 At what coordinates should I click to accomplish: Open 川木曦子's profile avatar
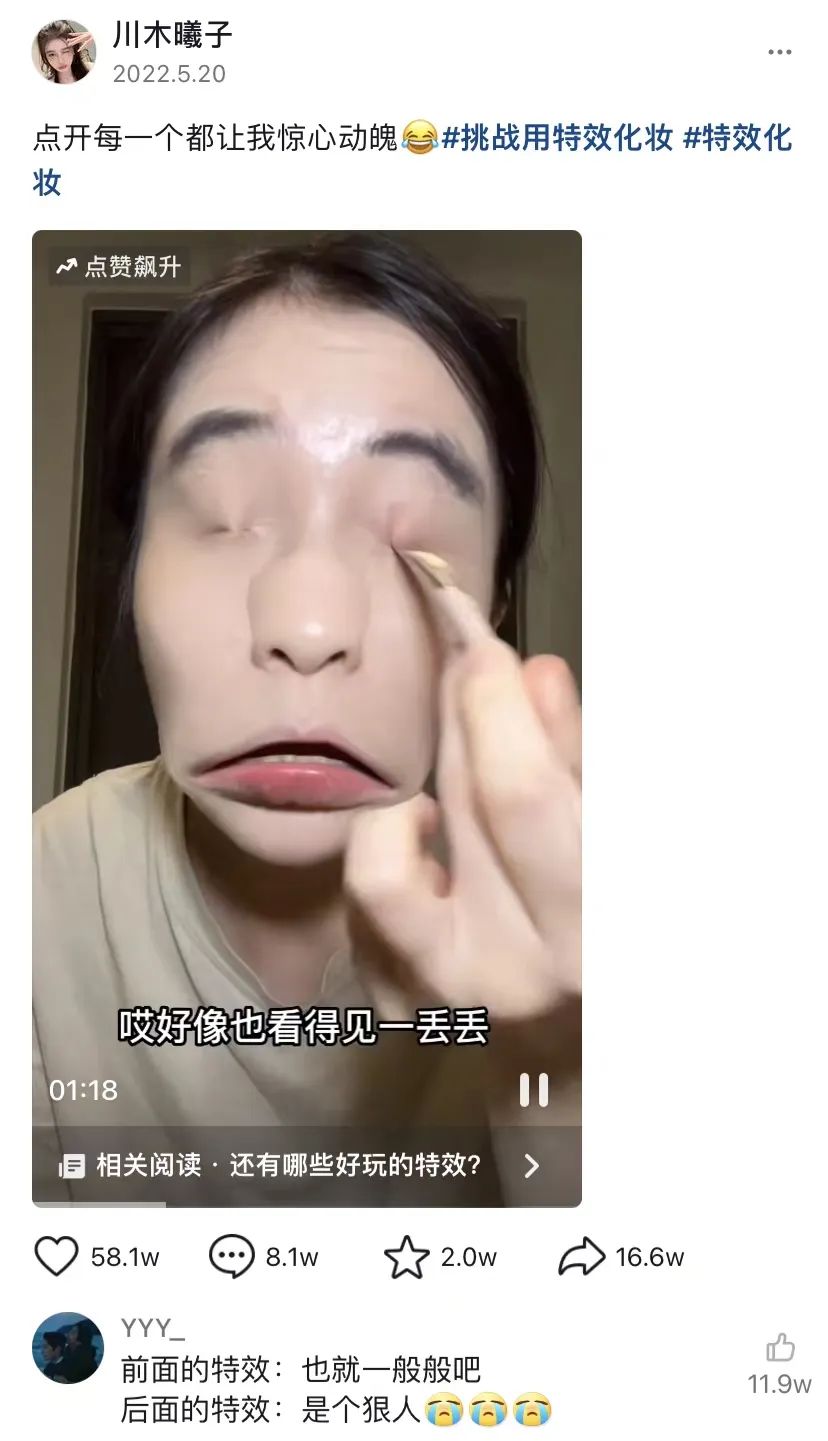coord(64,52)
